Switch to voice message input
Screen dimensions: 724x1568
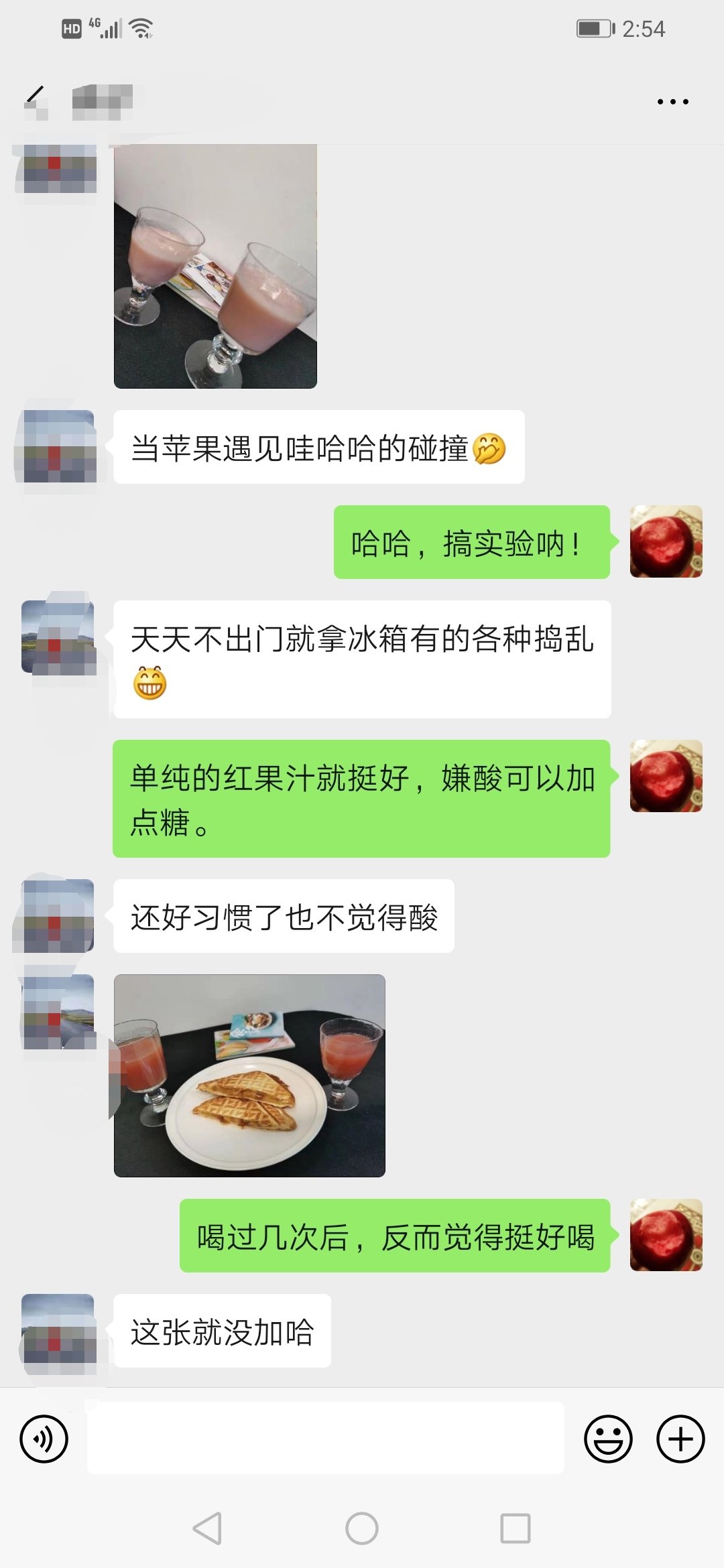point(44,1439)
